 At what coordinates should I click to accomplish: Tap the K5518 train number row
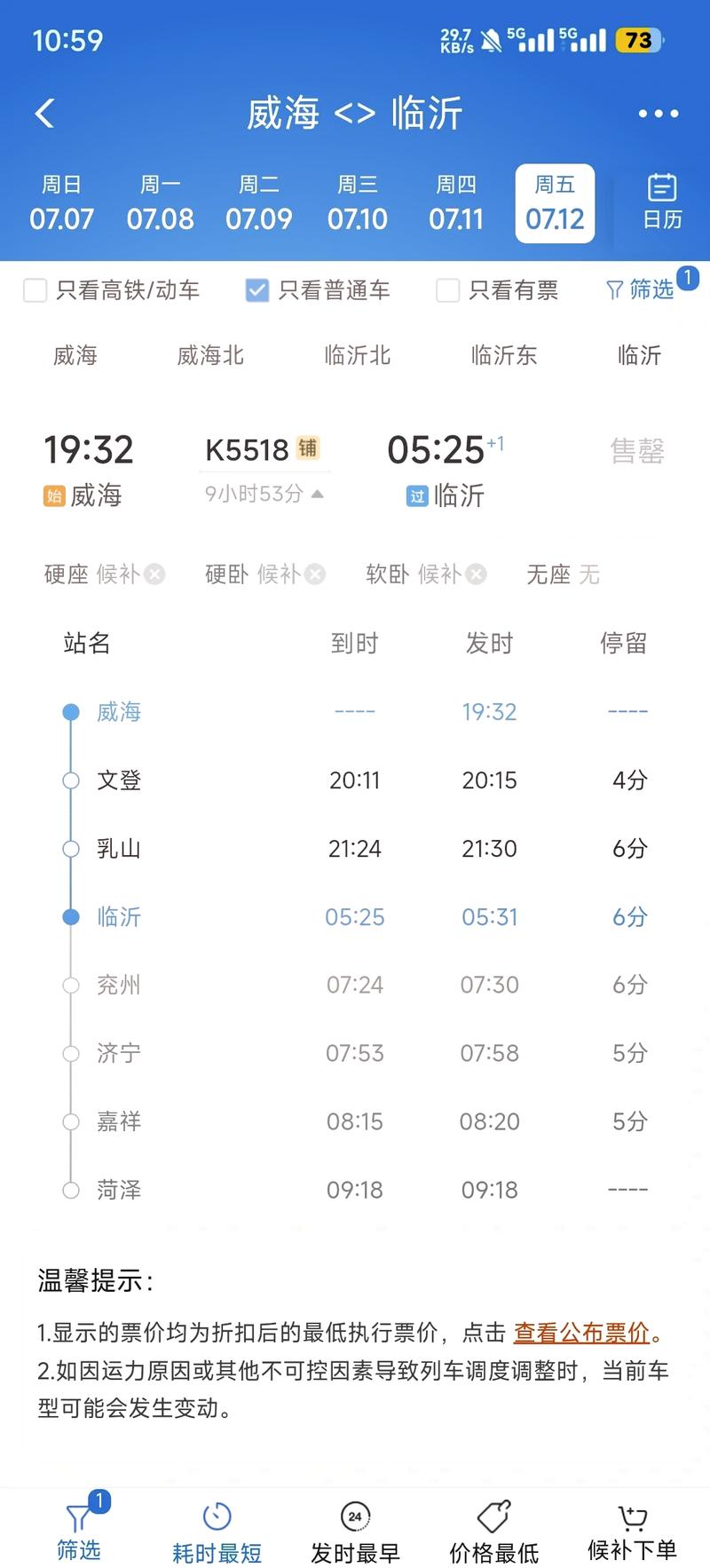click(248, 450)
